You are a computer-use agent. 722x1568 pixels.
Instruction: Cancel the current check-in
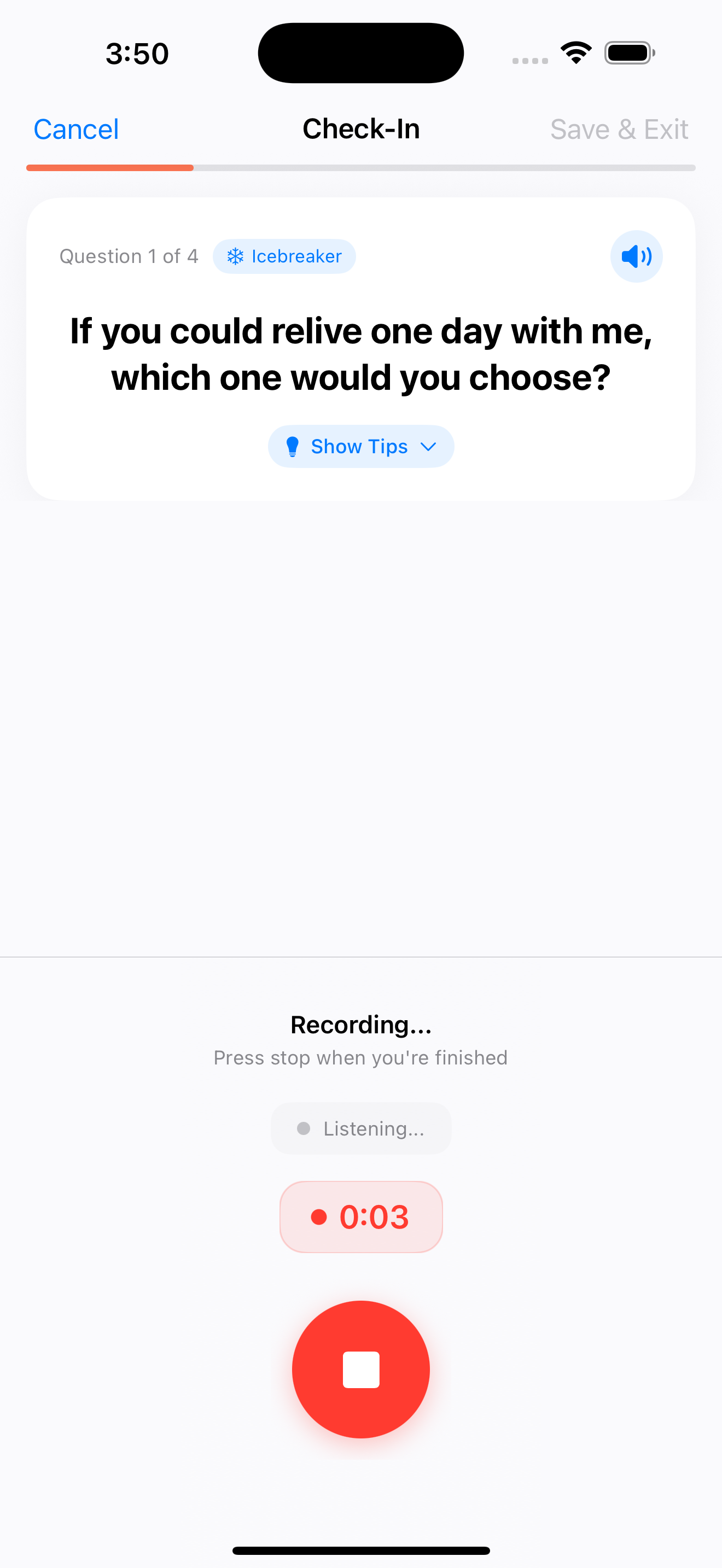coord(75,128)
